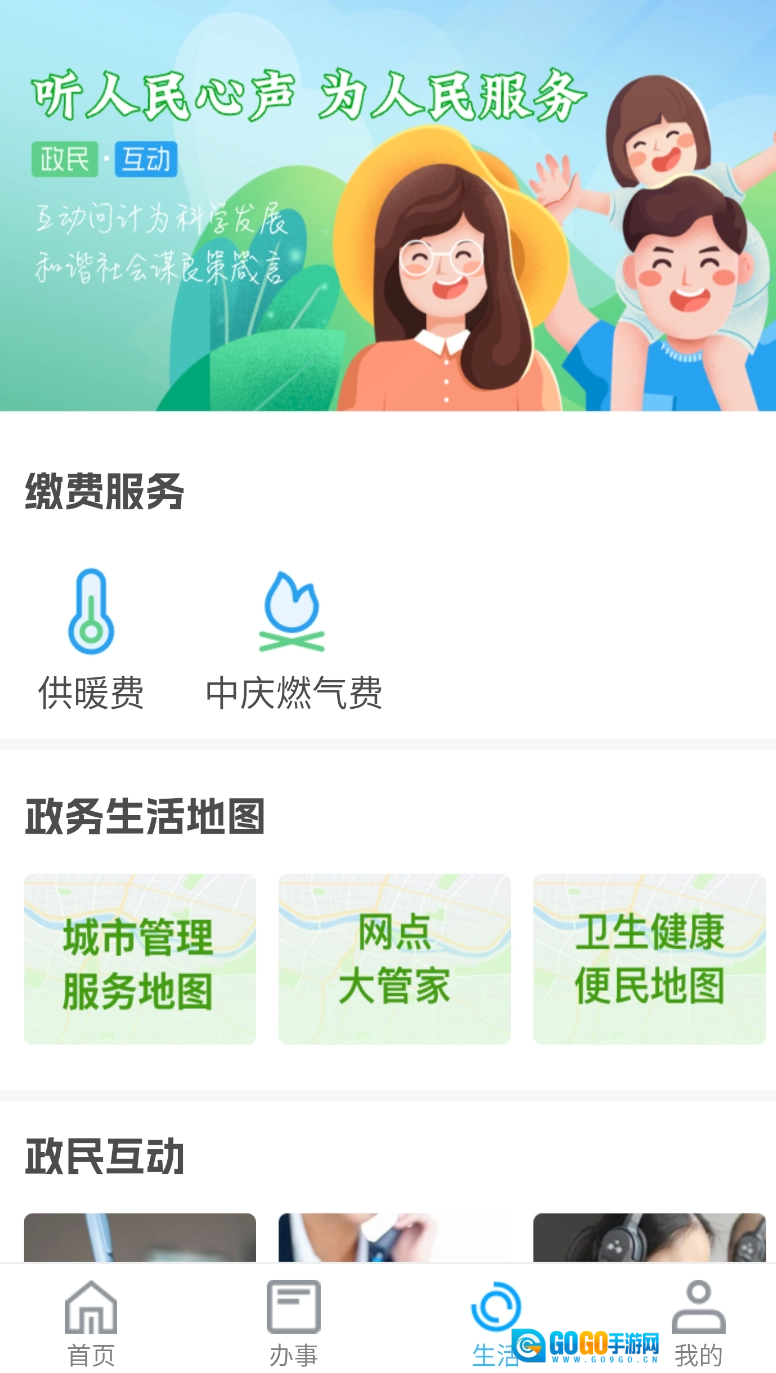
Task: Select the 生活 tab
Action: pos(495,1322)
